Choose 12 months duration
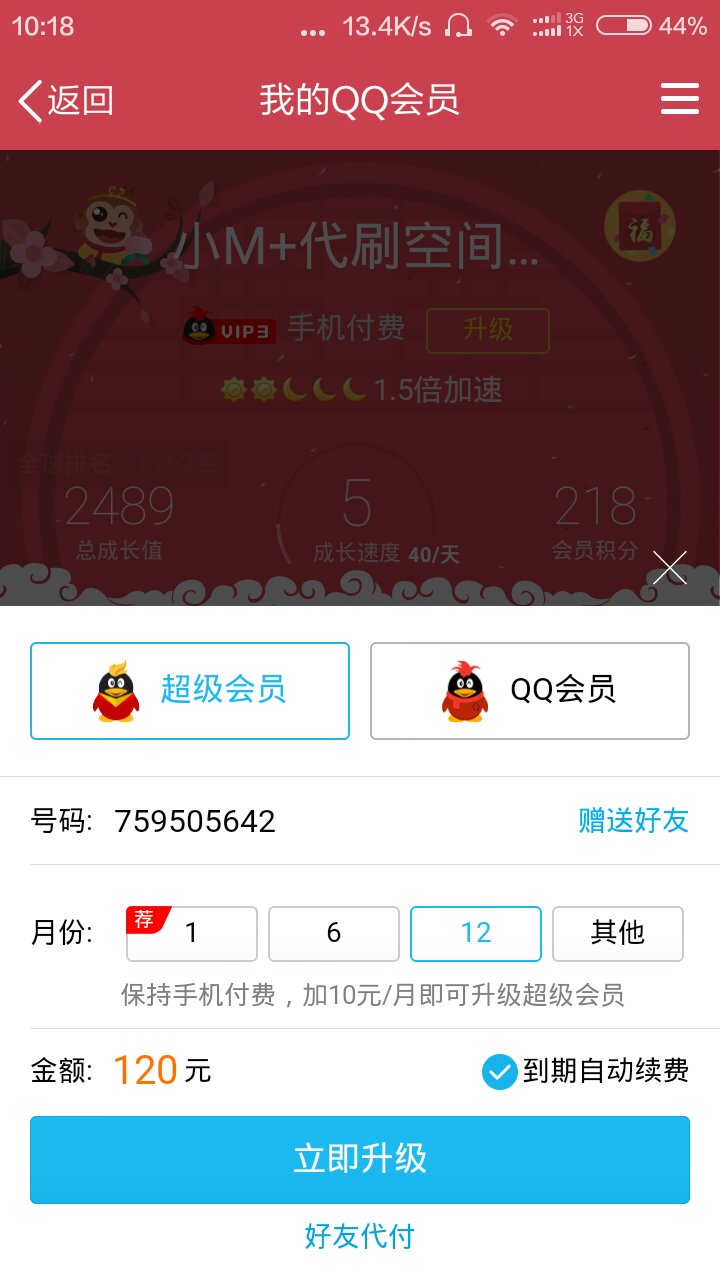Image resolution: width=720 pixels, height=1280 pixels. (x=476, y=933)
